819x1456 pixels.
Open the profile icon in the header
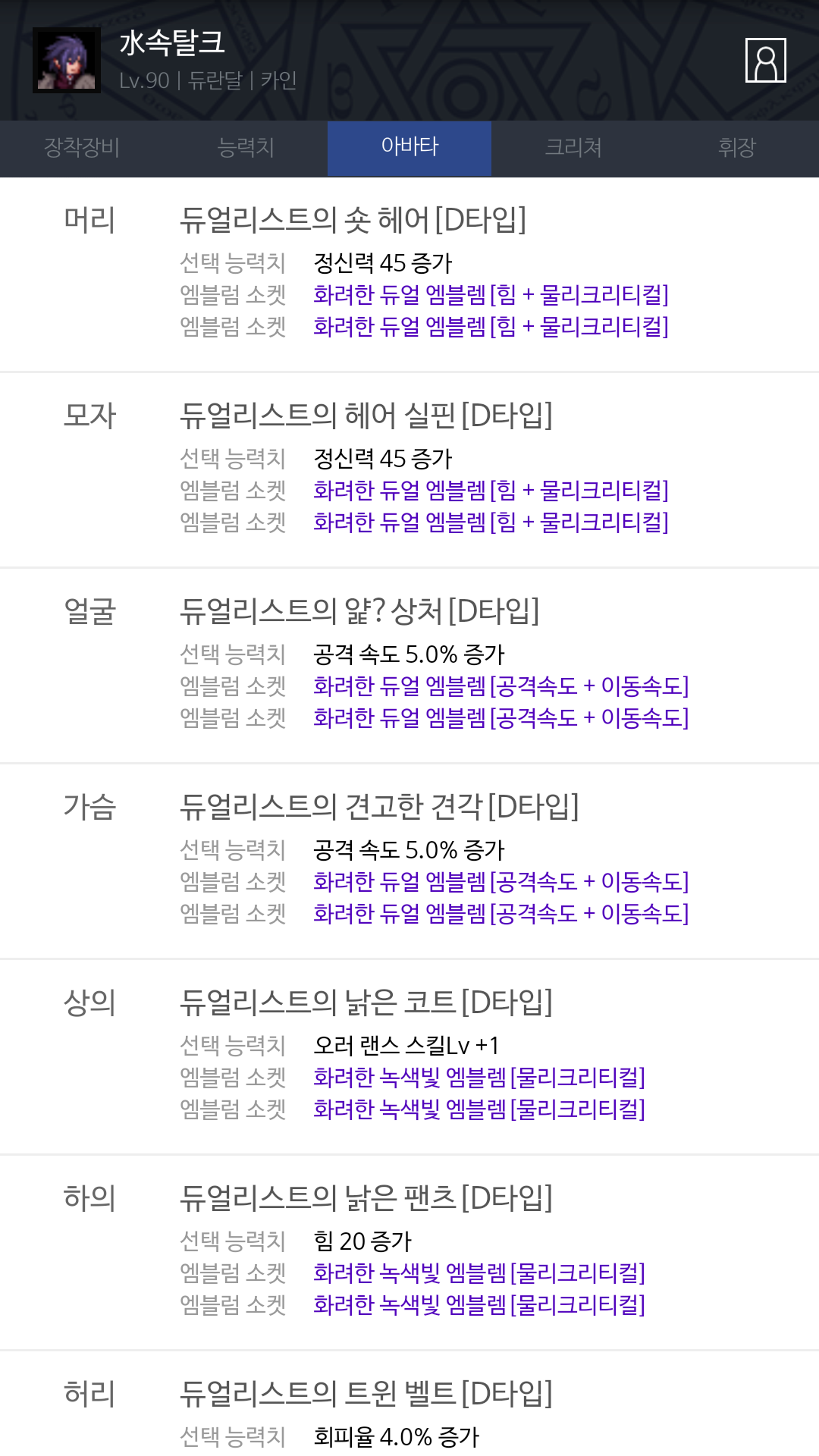click(x=765, y=60)
